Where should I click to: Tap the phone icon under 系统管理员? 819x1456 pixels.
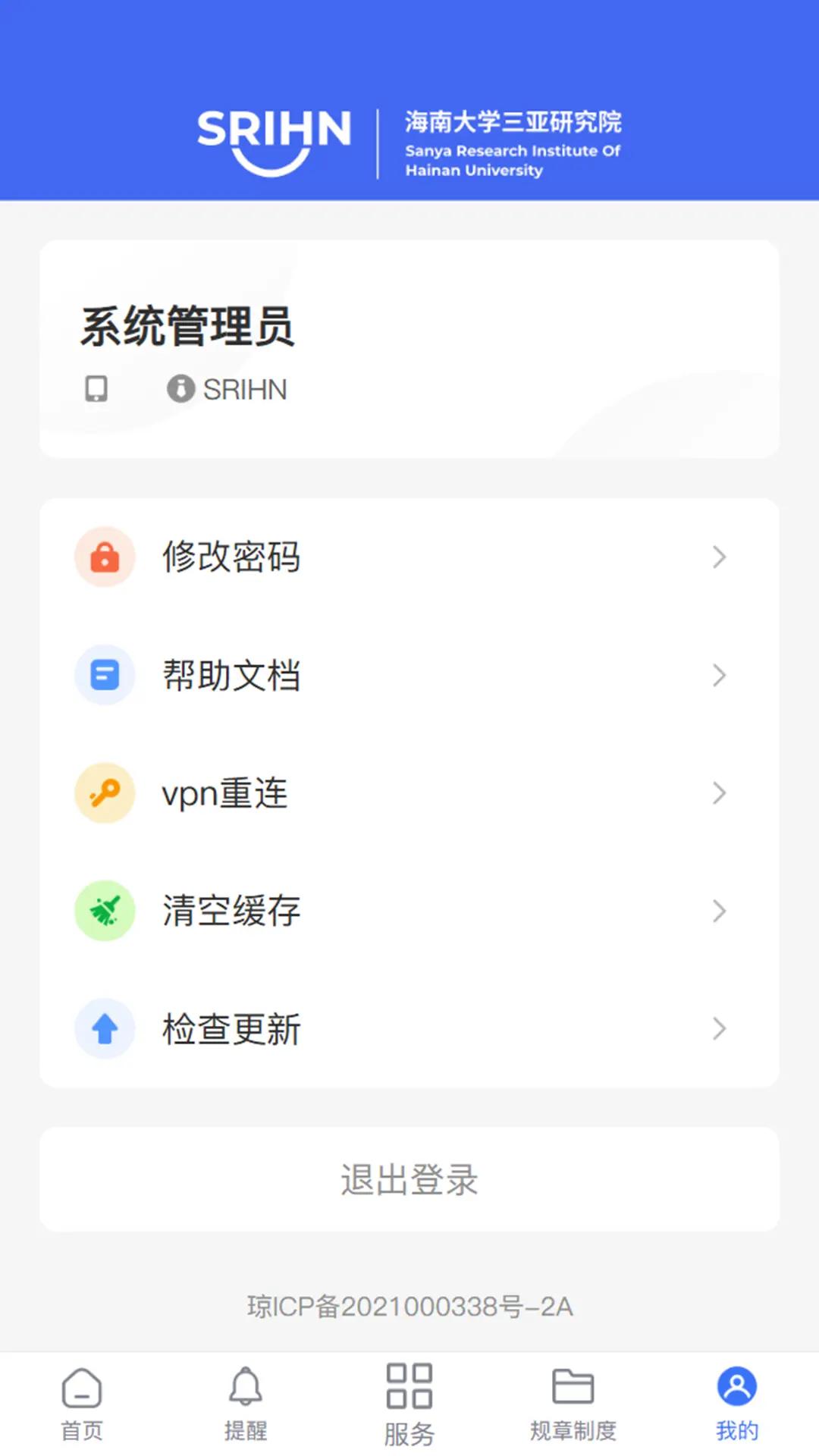pyautogui.click(x=96, y=388)
